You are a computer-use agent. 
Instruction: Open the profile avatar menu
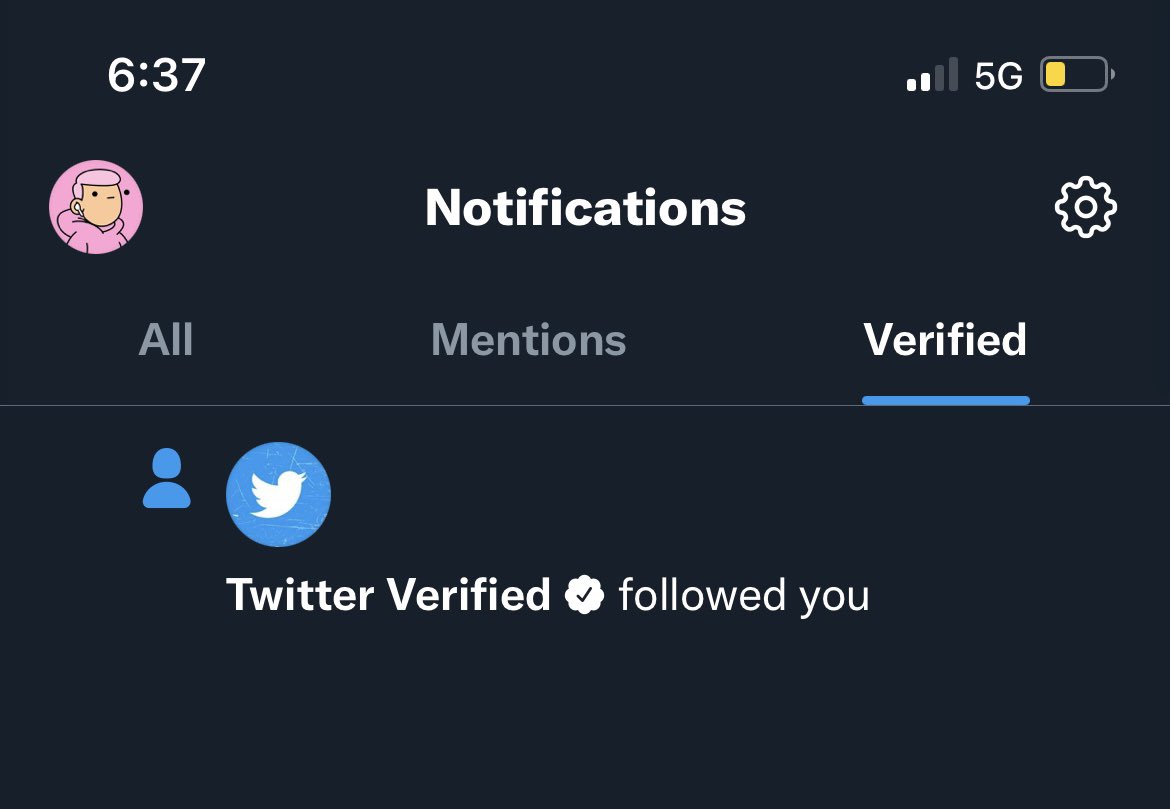pyautogui.click(x=96, y=207)
